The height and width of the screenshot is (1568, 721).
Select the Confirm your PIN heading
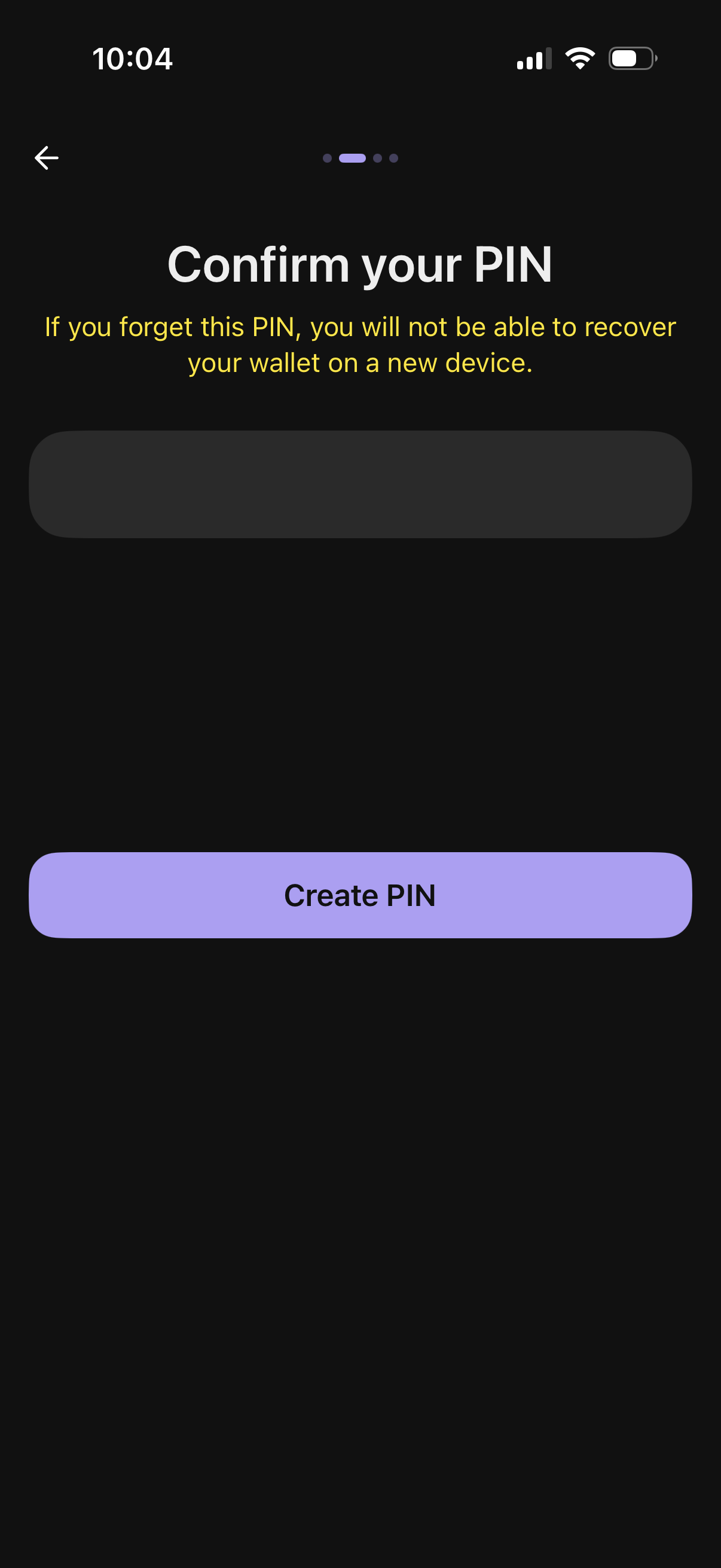[360, 264]
